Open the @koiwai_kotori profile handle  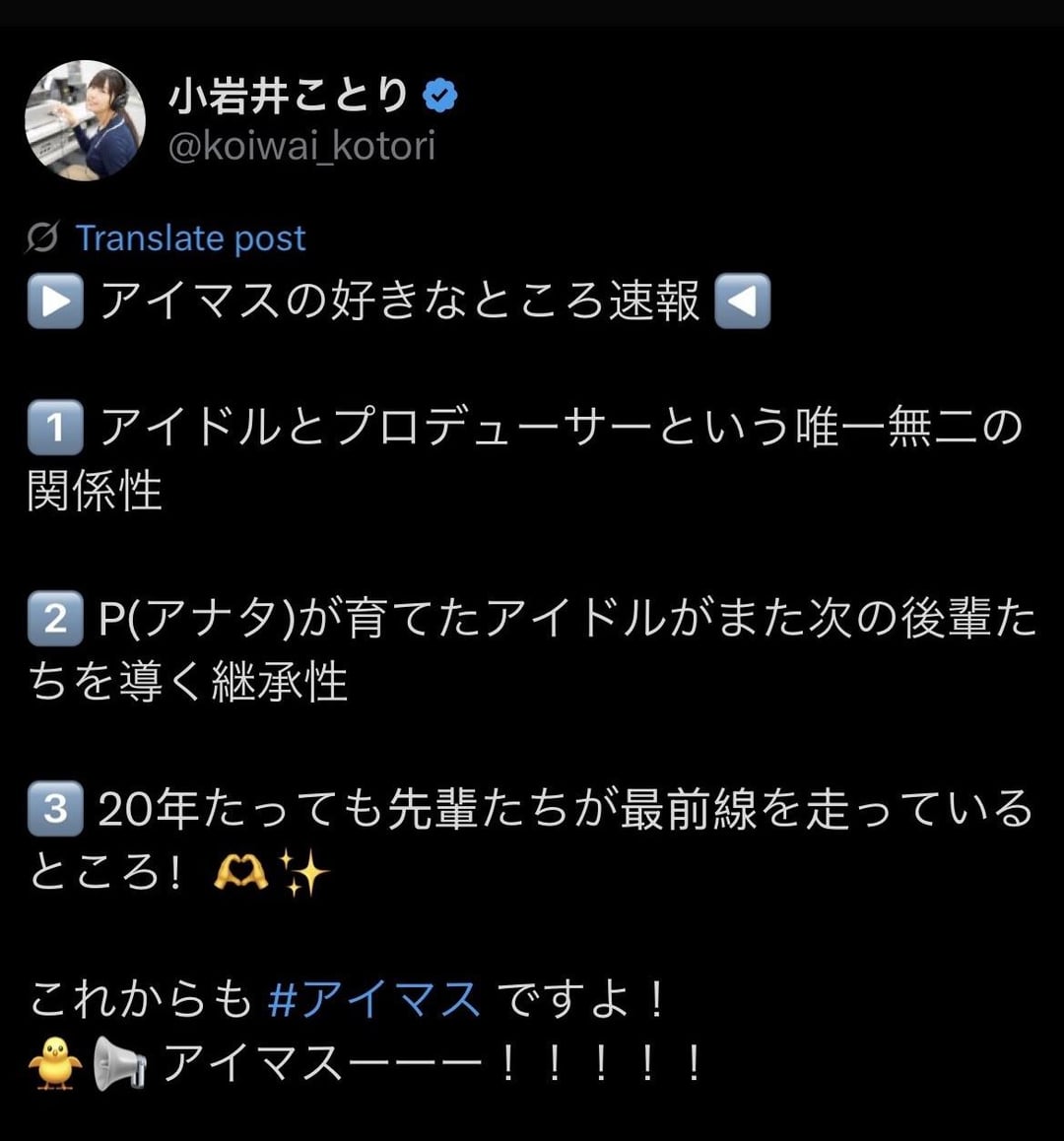click(x=301, y=147)
